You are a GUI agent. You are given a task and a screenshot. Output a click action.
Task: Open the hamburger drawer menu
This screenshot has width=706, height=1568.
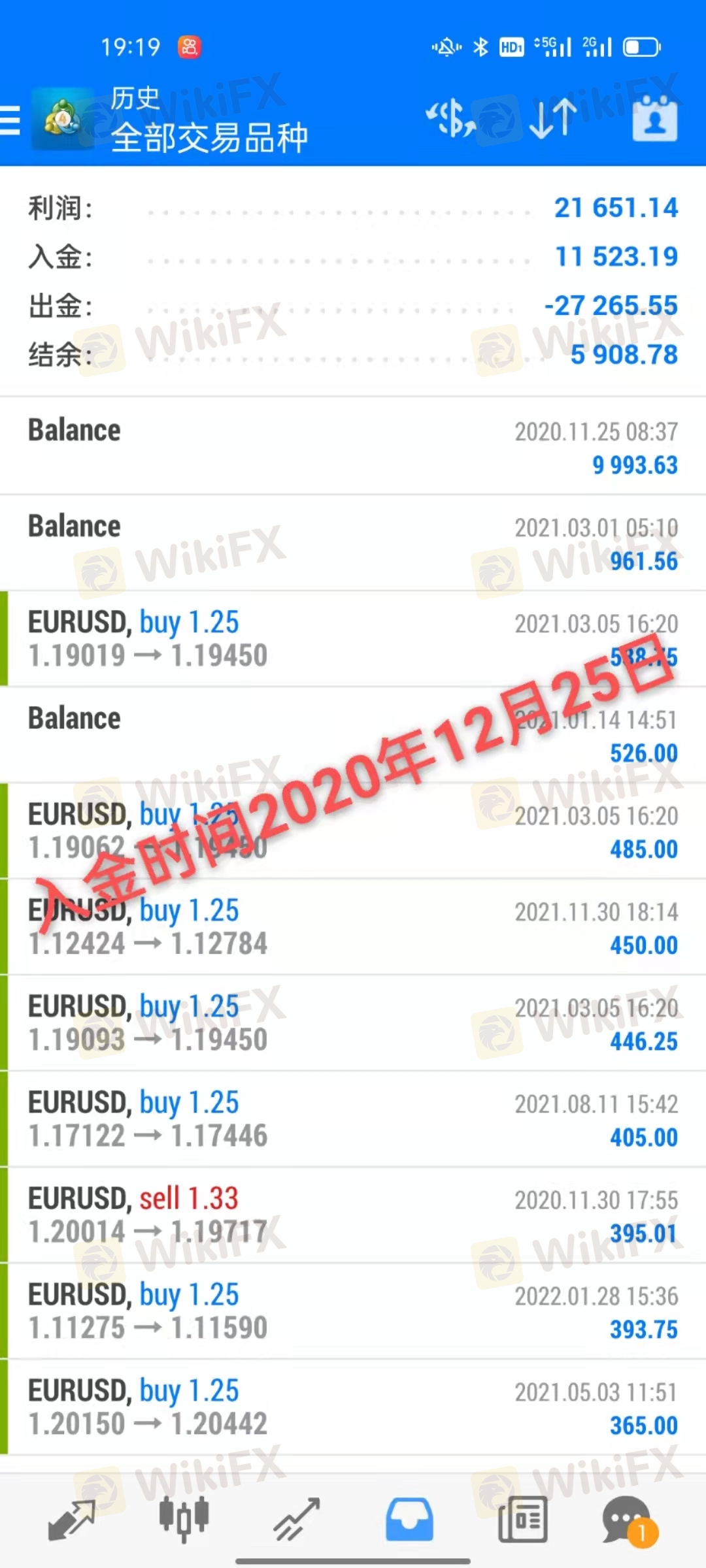pyautogui.click(x=11, y=120)
